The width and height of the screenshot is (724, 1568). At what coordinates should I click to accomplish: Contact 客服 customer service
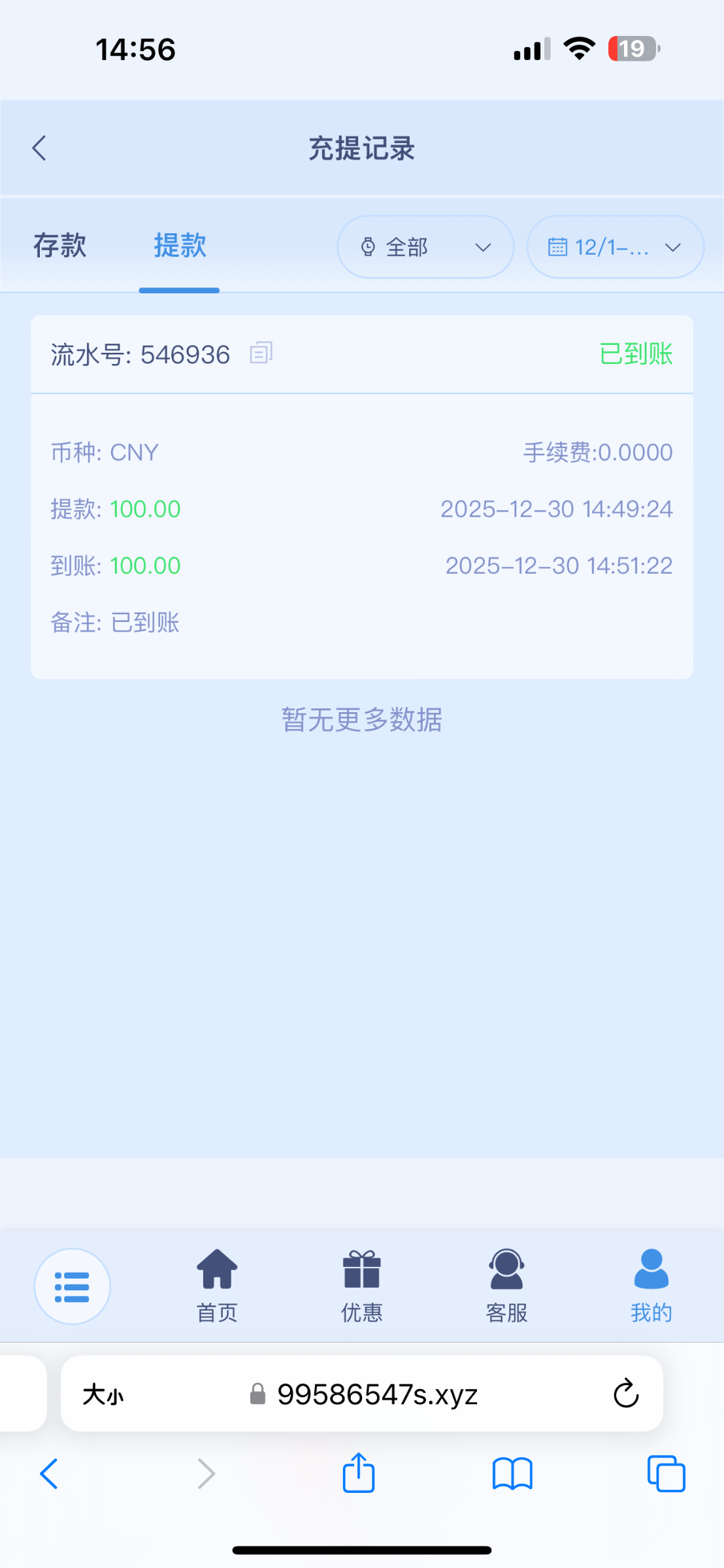506,1285
